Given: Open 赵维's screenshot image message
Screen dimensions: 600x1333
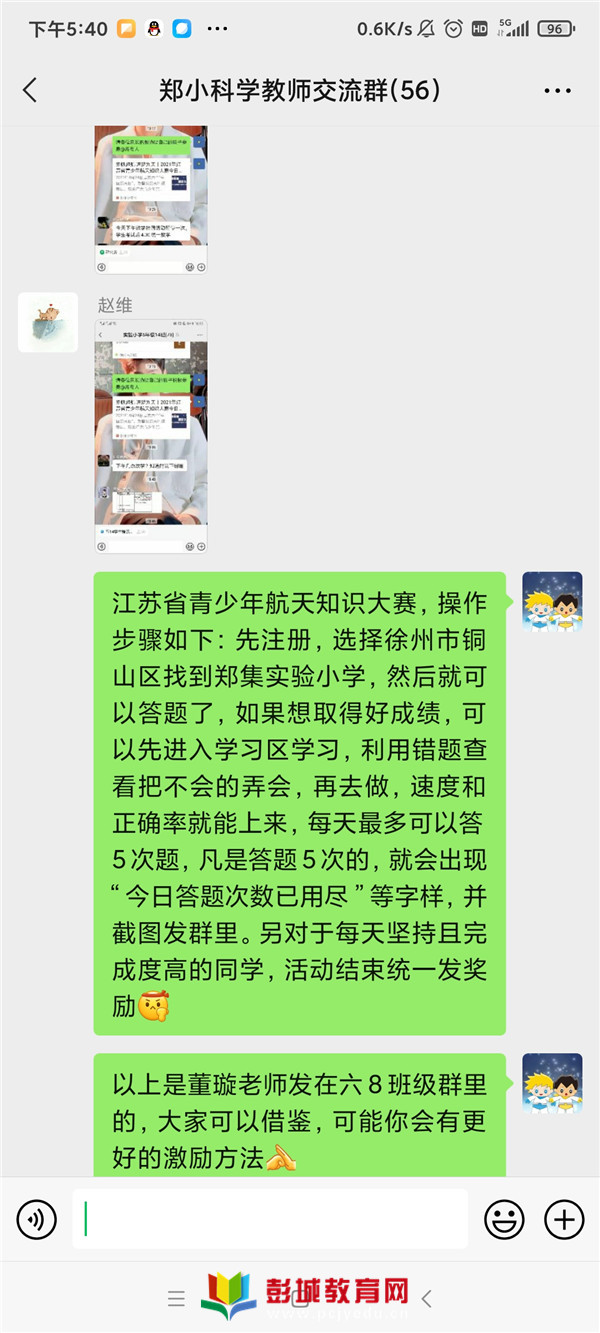Looking at the screenshot, I should 151,436.
